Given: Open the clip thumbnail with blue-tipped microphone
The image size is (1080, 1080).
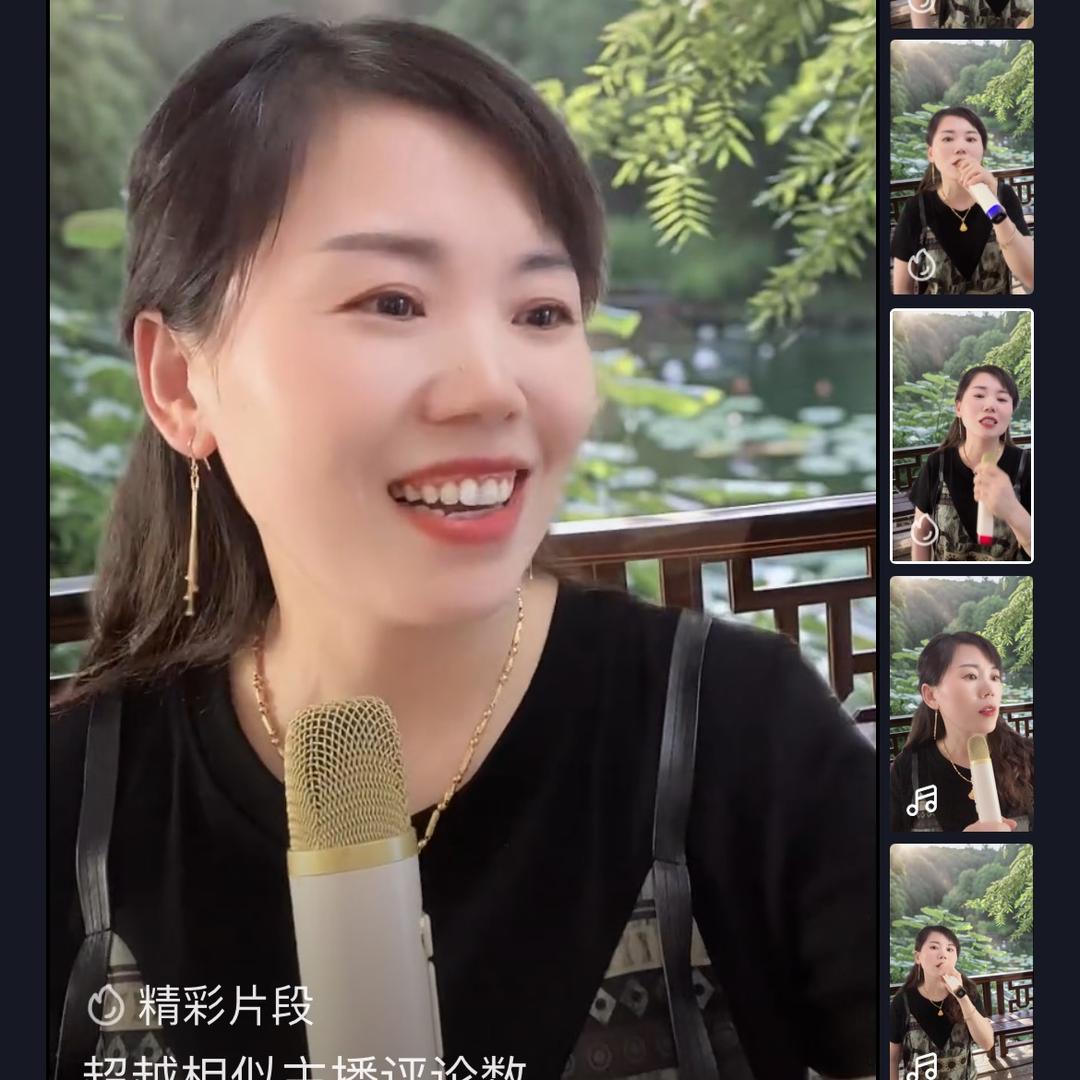Looking at the screenshot, I should pos(961,167).
